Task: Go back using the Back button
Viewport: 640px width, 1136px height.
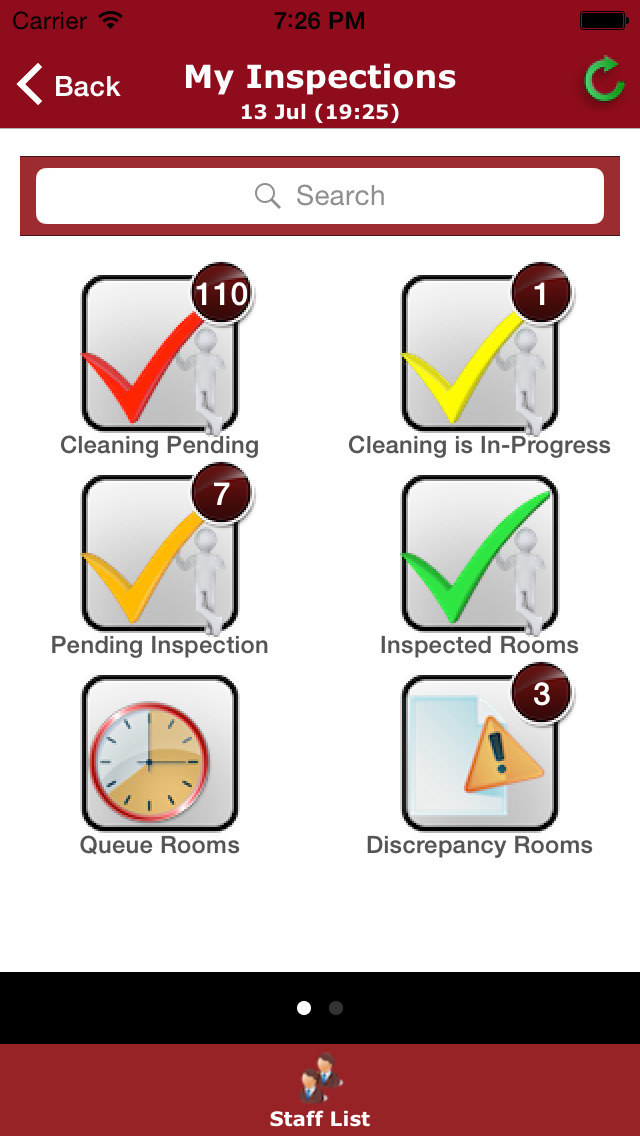Action: [x=68, y=86]
